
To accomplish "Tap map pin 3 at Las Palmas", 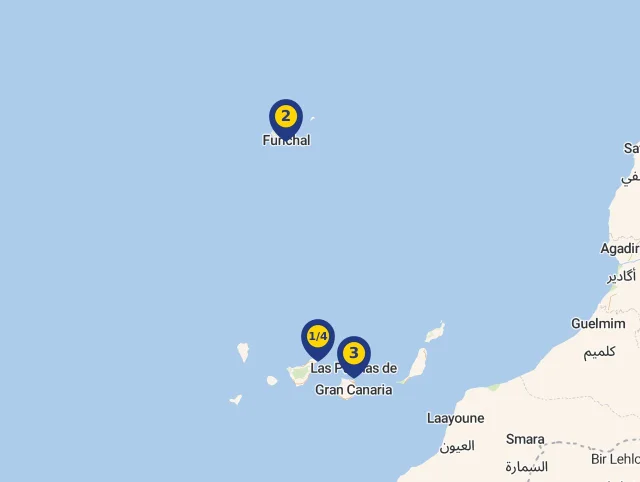I will 353,354.
